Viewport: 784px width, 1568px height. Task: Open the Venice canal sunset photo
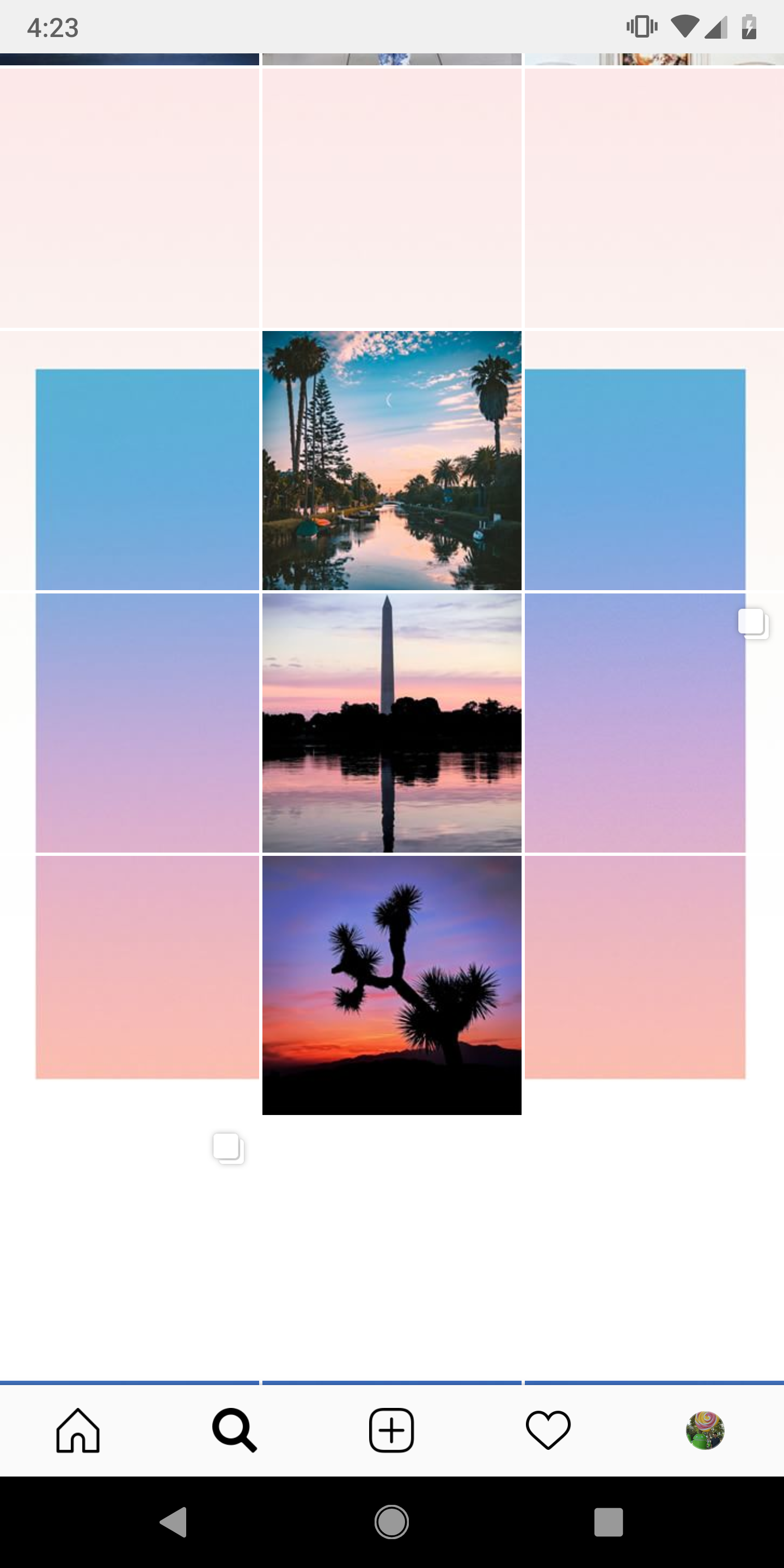click(x=391, y=458)
